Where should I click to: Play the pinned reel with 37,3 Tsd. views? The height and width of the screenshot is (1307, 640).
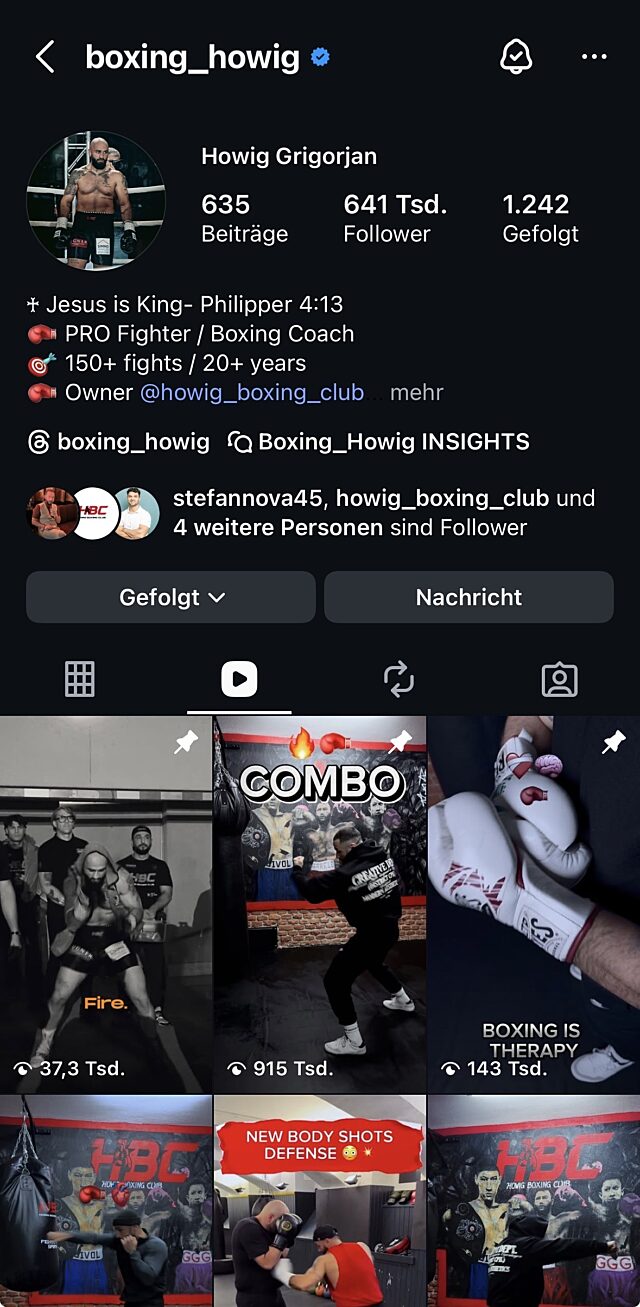[106, 904]
